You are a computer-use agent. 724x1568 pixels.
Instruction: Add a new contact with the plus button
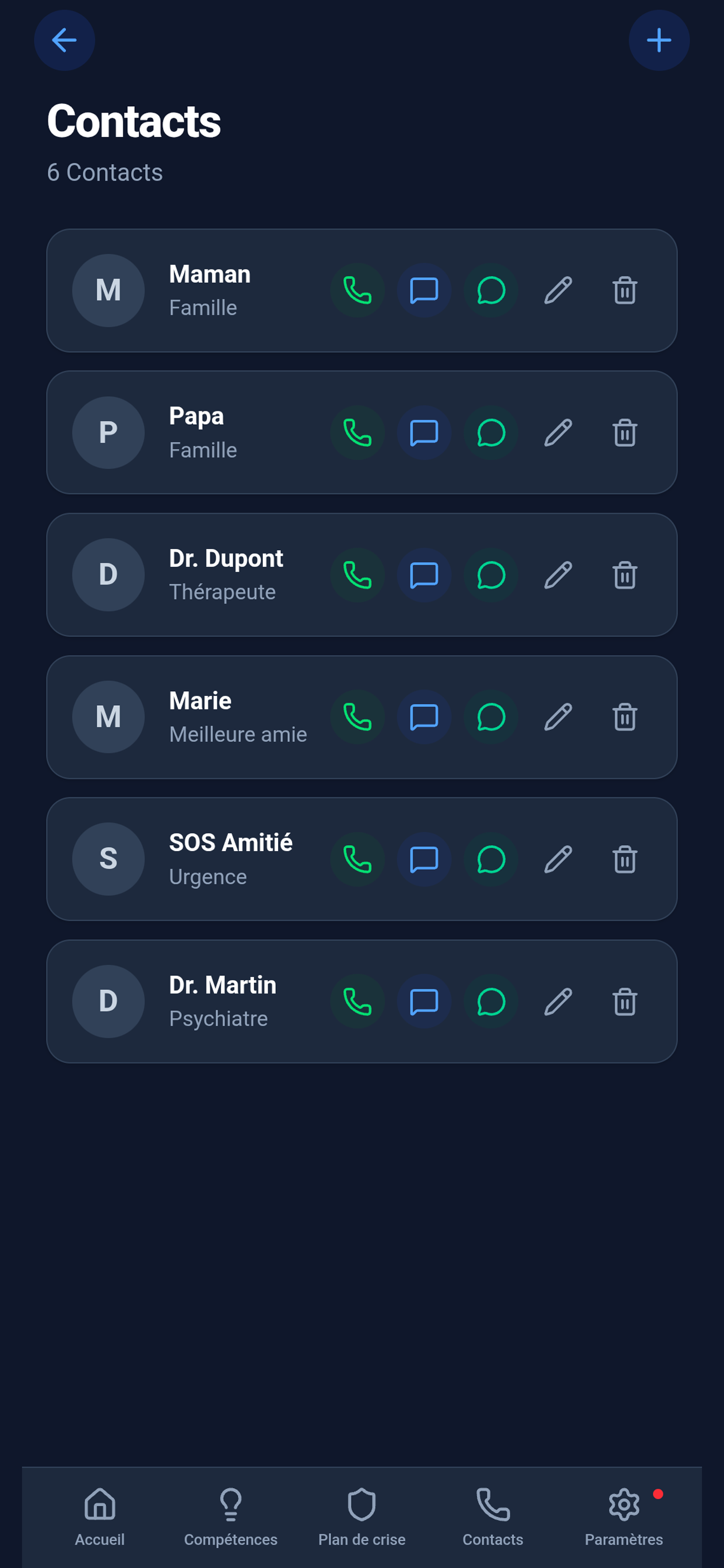click(x=659, y=40)
